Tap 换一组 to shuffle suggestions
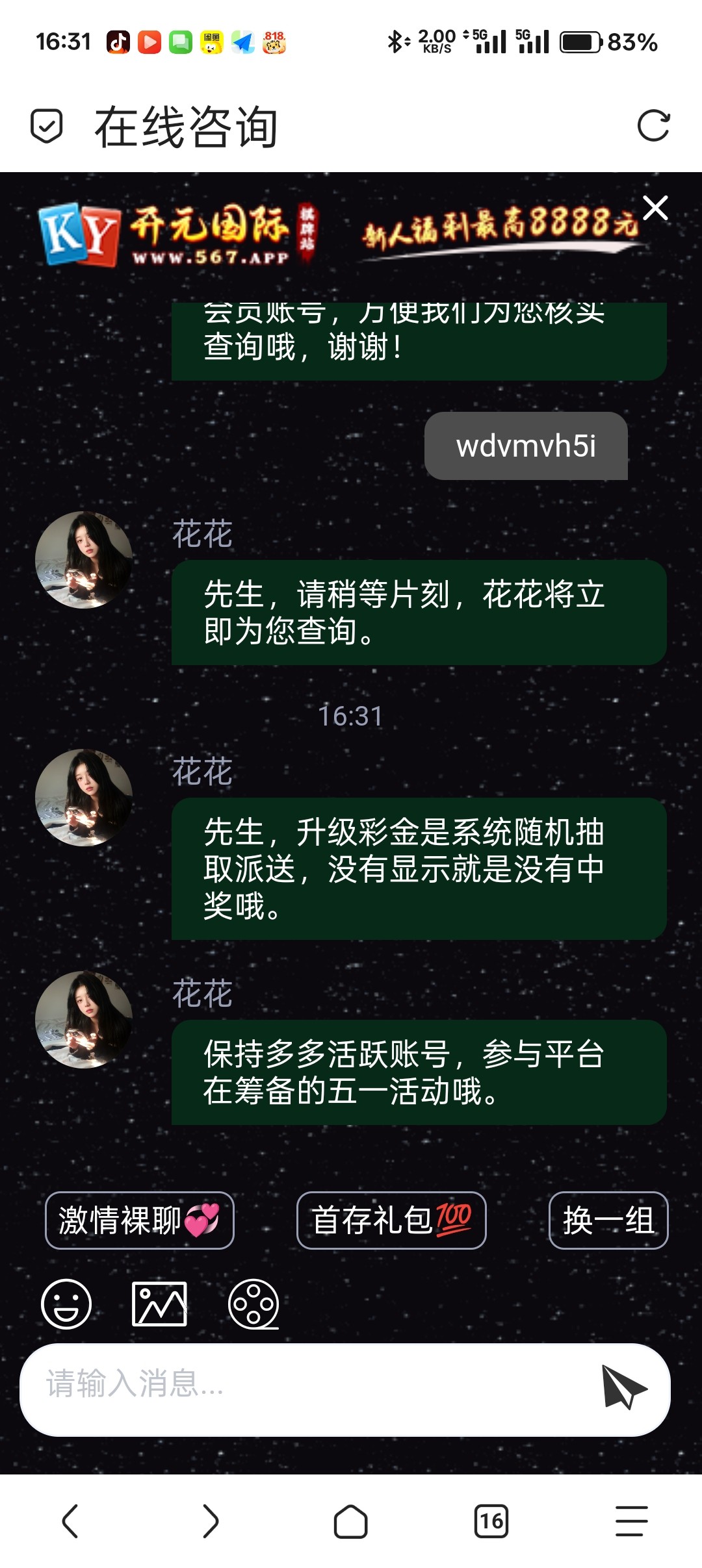 click(x=608, y=1220)
